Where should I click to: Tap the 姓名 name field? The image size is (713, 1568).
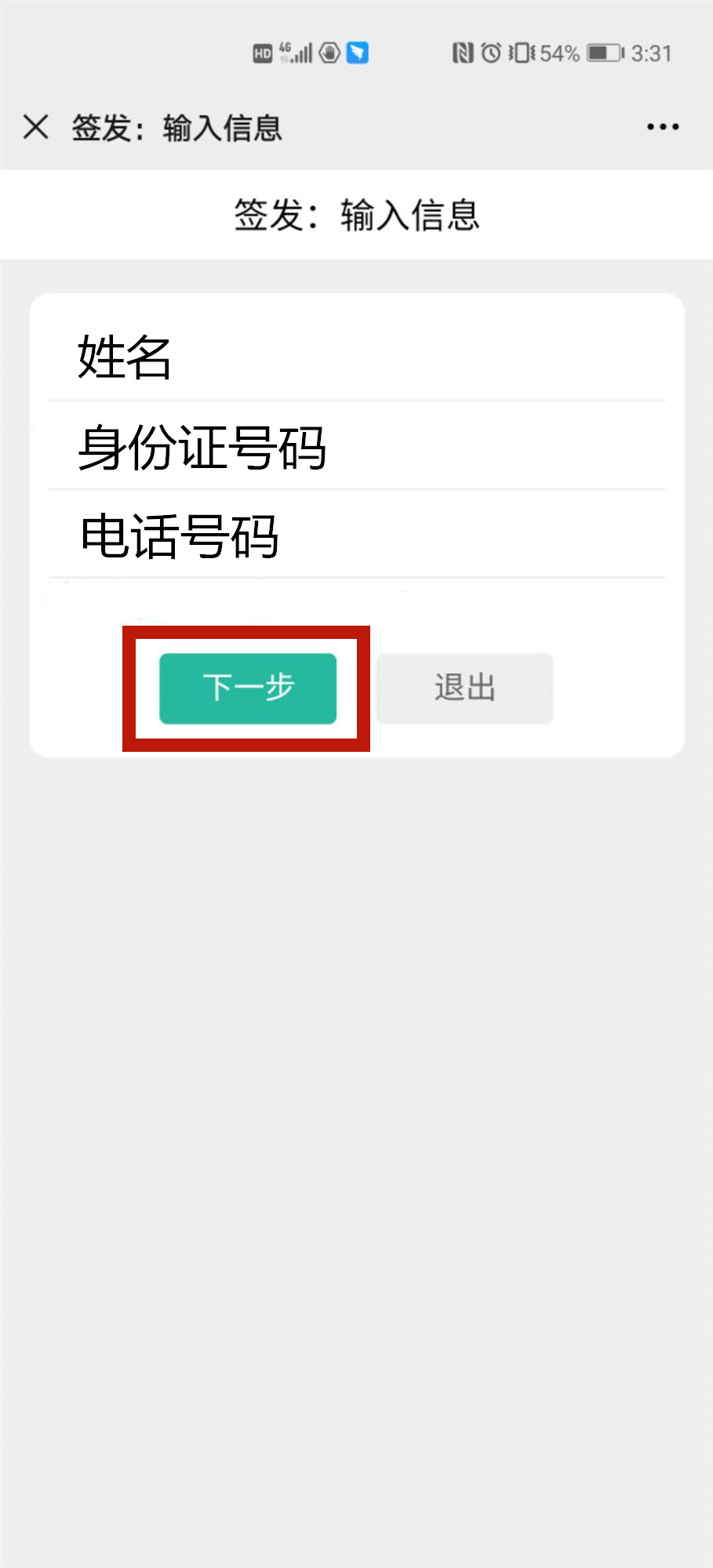(357, 358)
